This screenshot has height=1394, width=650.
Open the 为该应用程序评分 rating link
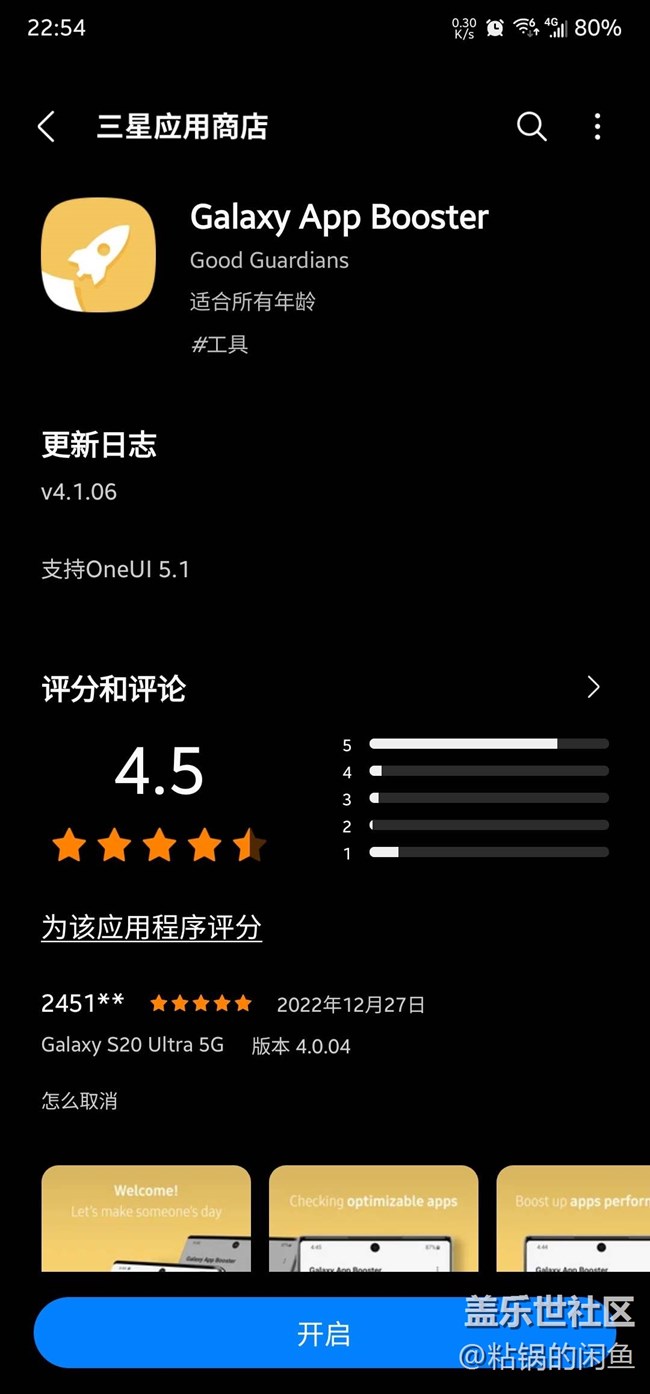[151, 927]
